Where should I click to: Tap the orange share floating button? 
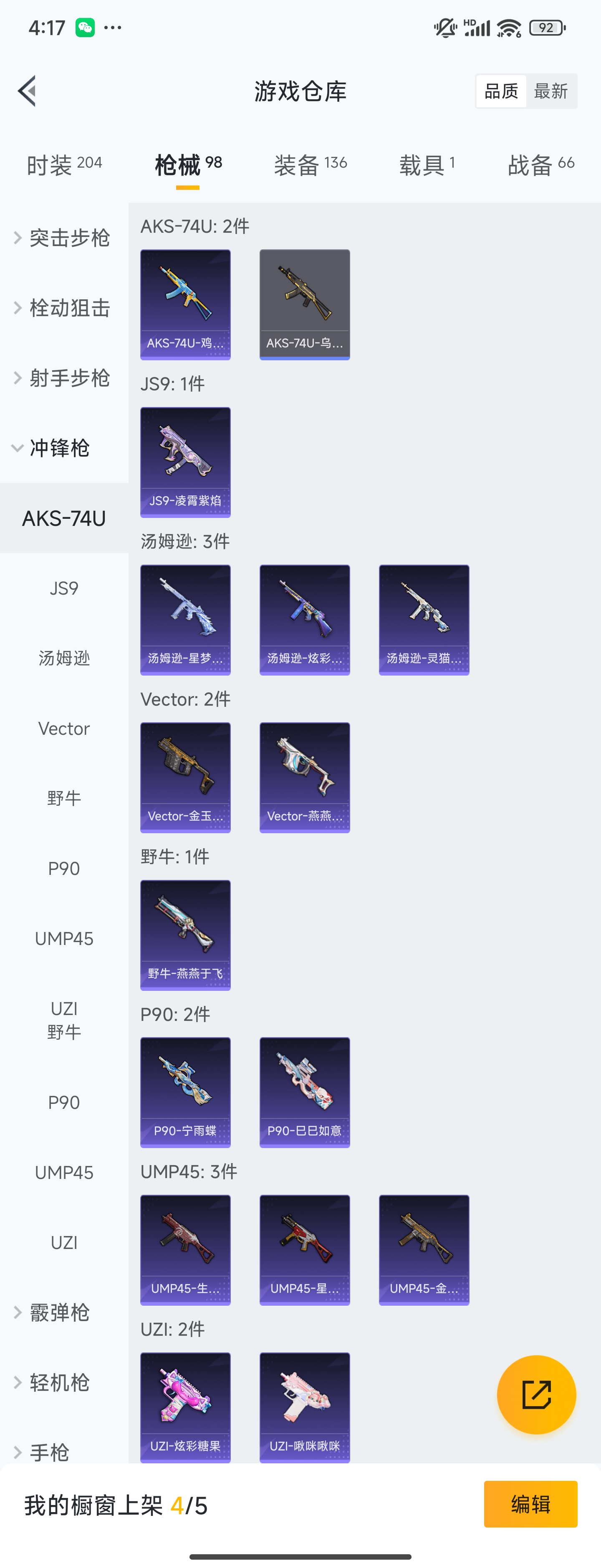click(536, 1394)
